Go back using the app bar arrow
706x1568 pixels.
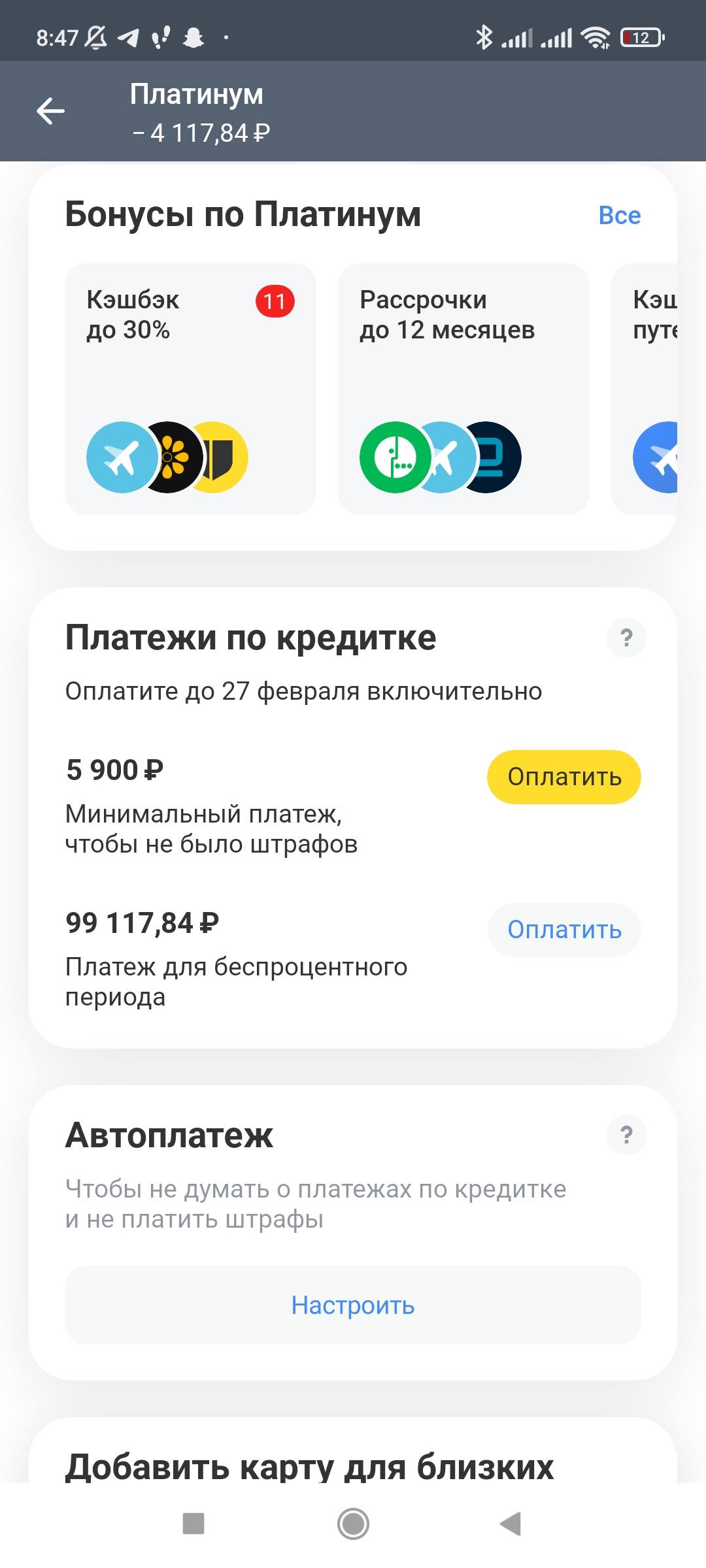click(50, 111)
